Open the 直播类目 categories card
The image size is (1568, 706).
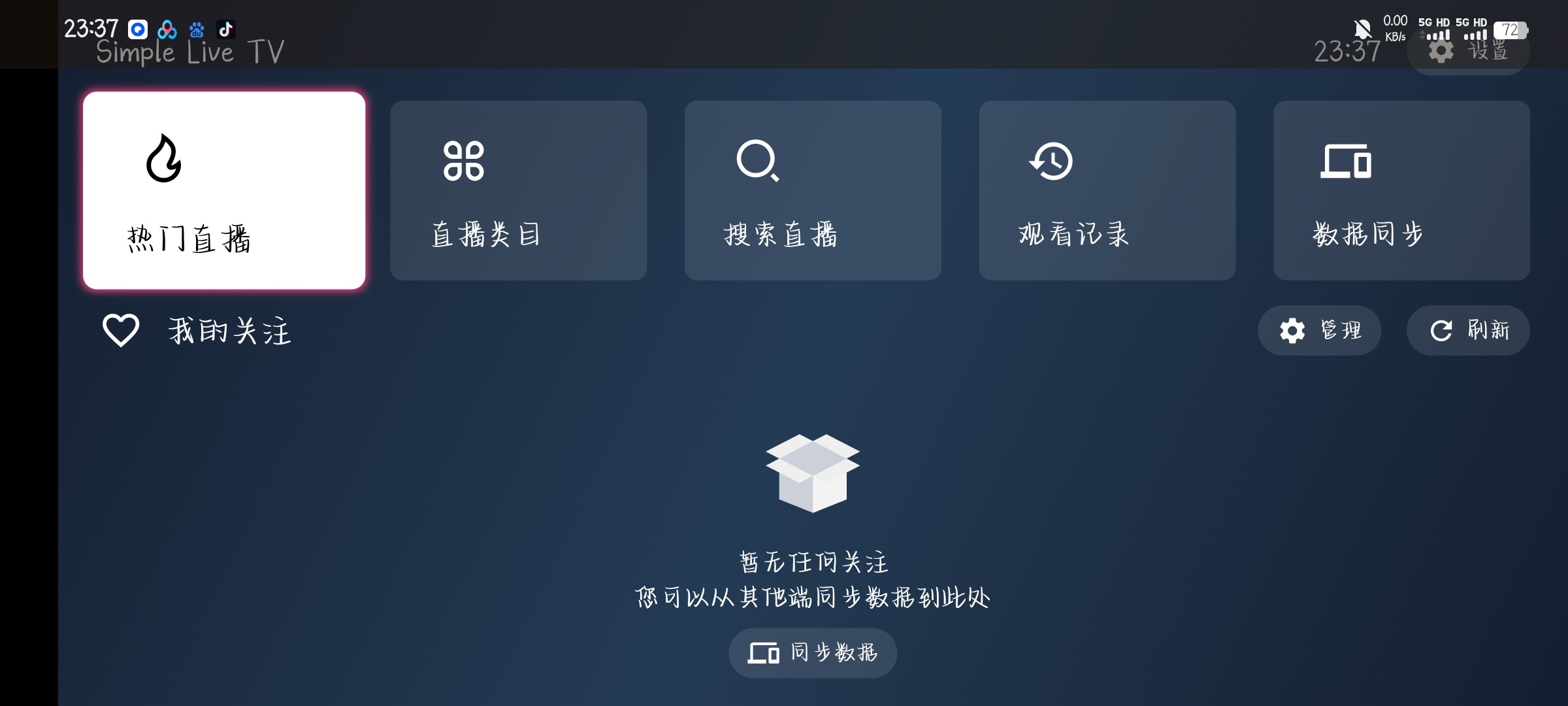(x=518, y=190)
